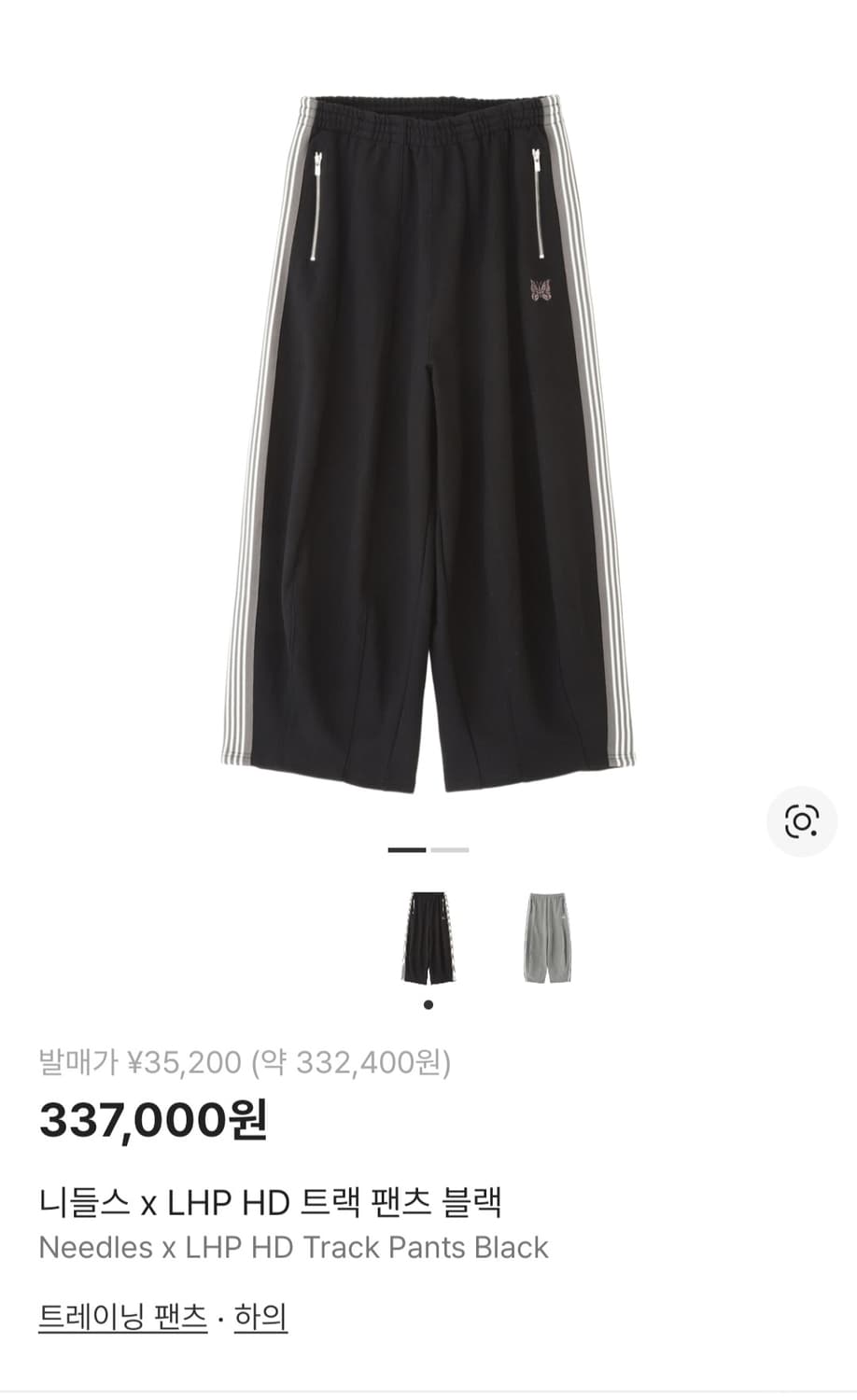Open the visual image search icon
The image size is (857, 1400).
[x=801, y=822]
